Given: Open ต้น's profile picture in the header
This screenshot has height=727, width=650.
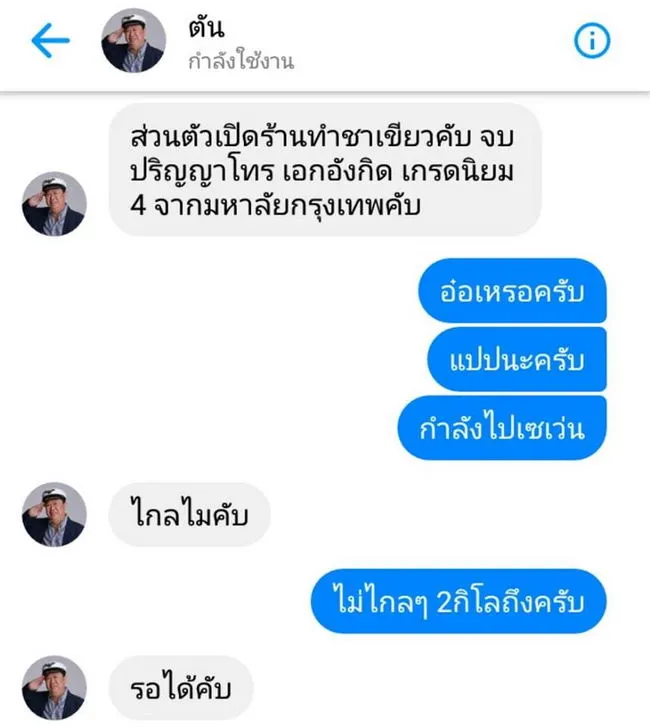Looking at the screenshot, I should pos(133,42).
